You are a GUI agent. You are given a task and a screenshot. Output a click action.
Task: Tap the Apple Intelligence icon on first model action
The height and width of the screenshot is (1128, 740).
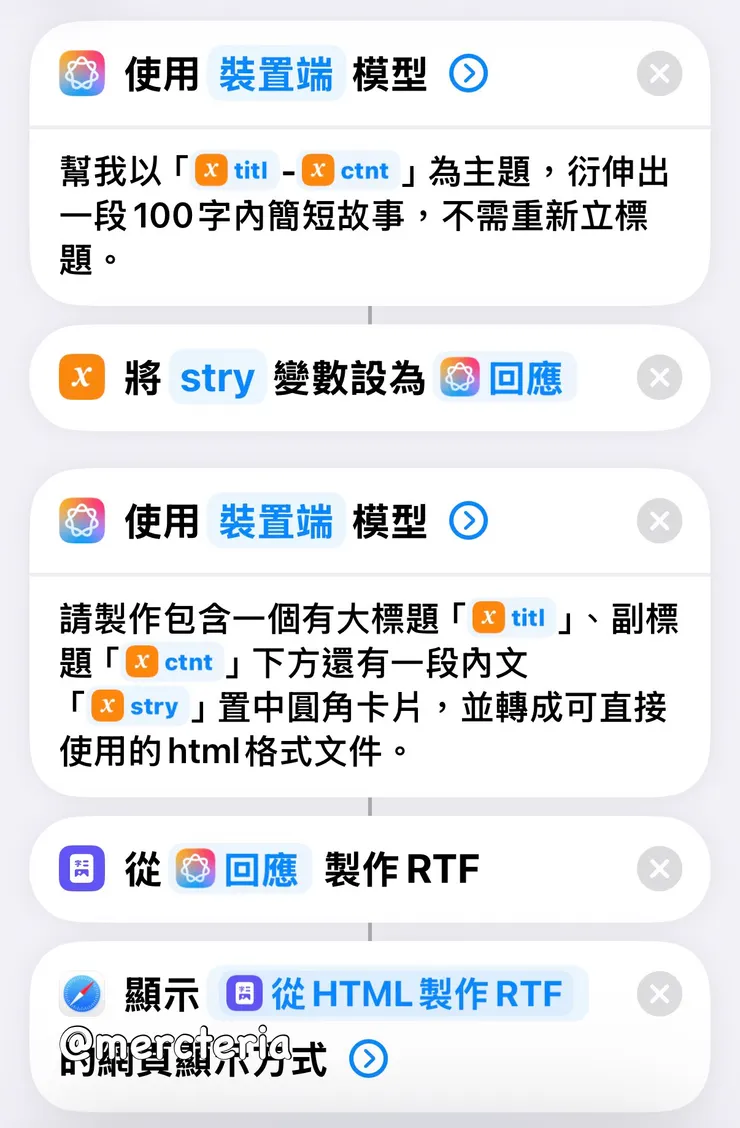click(82, 73)
